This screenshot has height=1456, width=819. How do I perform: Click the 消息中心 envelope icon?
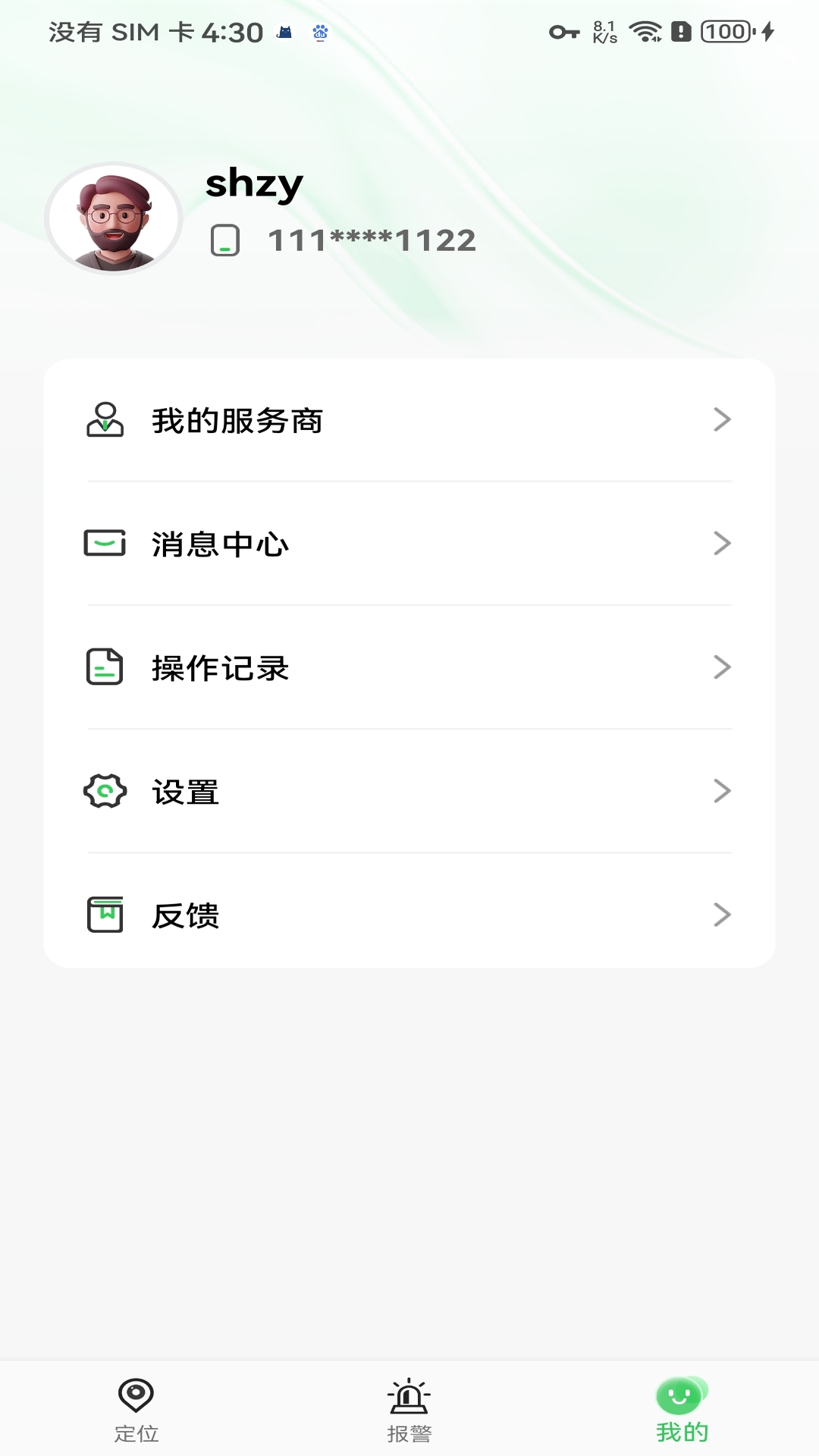tap(104, 543)
